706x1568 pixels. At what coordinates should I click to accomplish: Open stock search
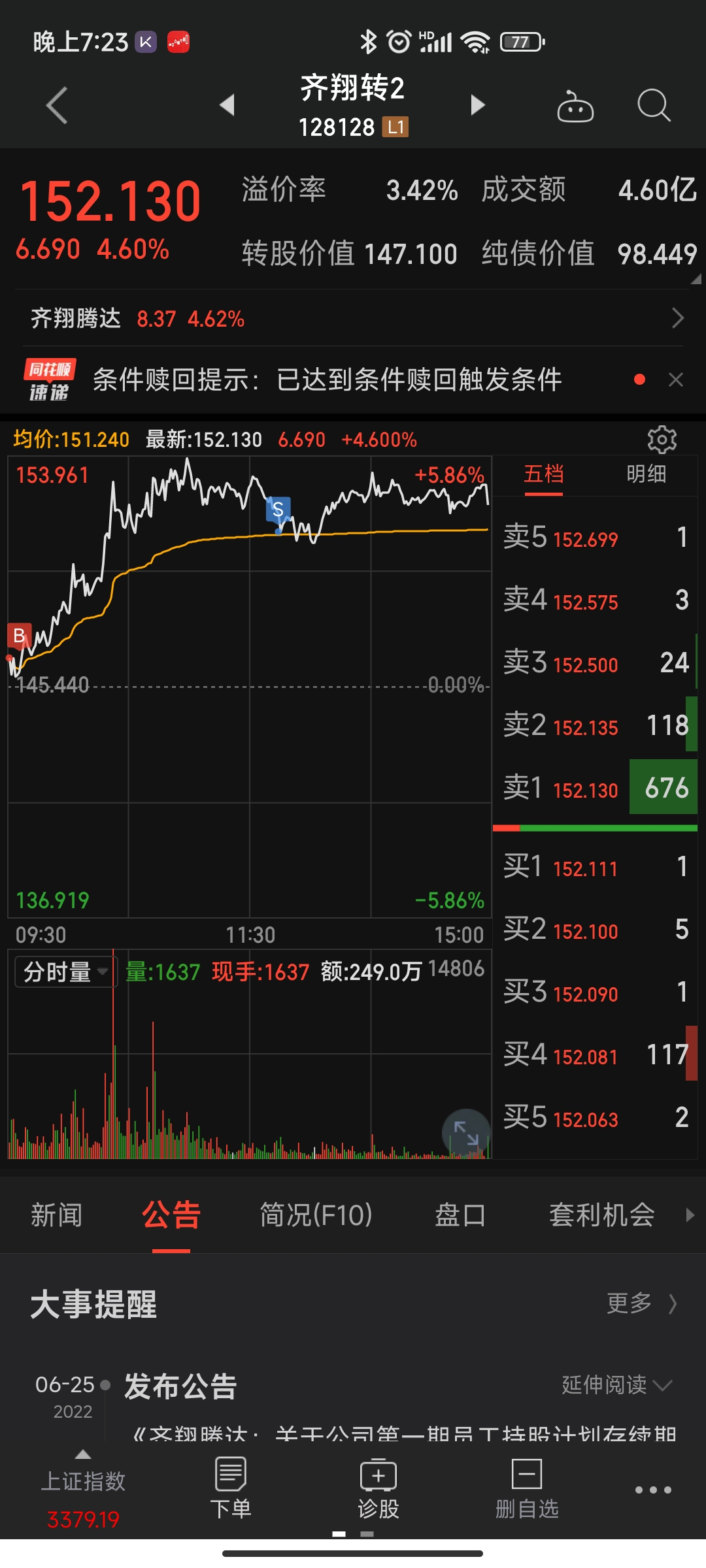654,105
